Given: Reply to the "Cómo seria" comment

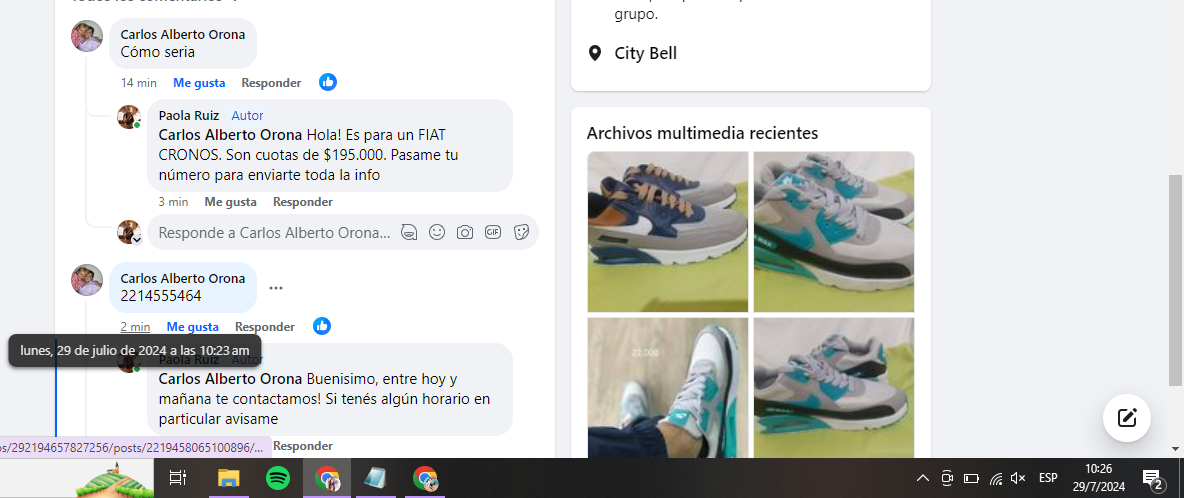Looking at the screenshot, I should coord(271,83).
